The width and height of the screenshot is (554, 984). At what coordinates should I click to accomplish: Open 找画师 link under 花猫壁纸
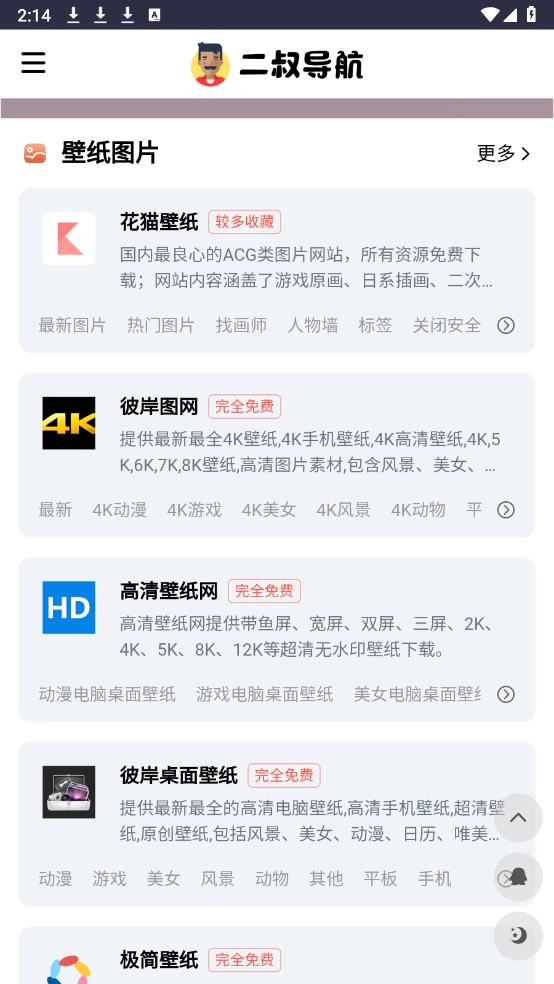(241, 325)
